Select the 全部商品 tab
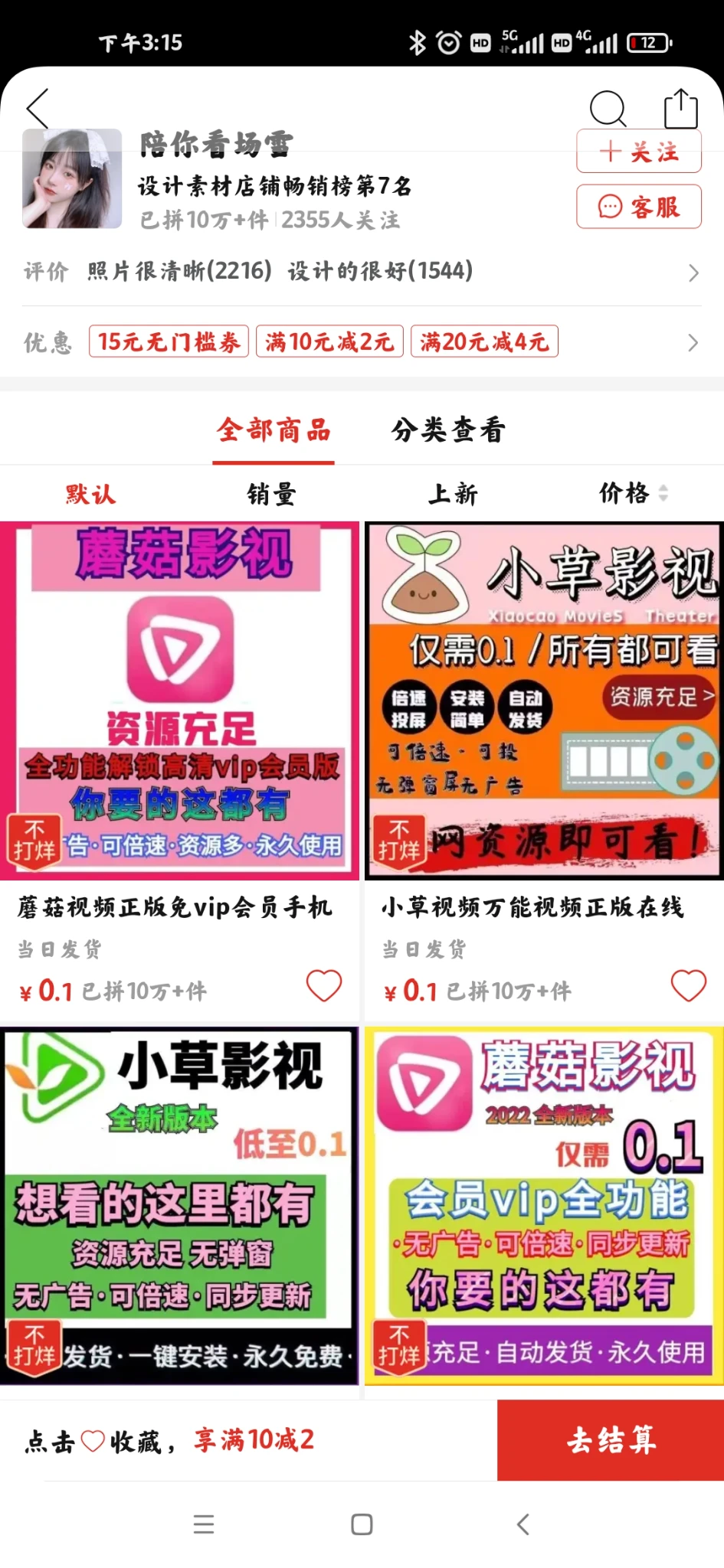 (274, 430)
